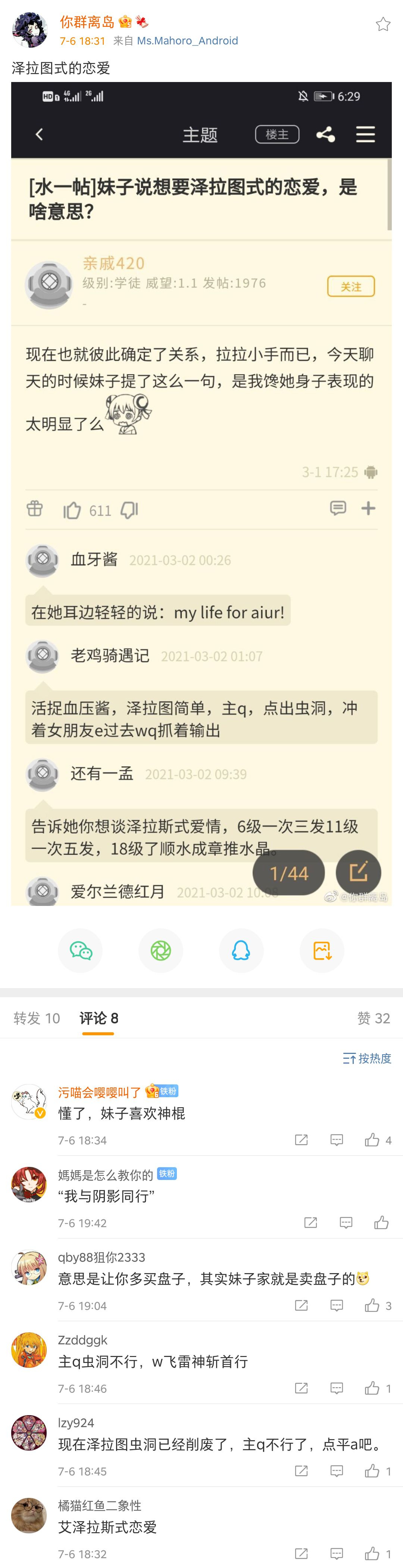
Task: Open the embedded forum screenshot image
Action: point(201,493)
